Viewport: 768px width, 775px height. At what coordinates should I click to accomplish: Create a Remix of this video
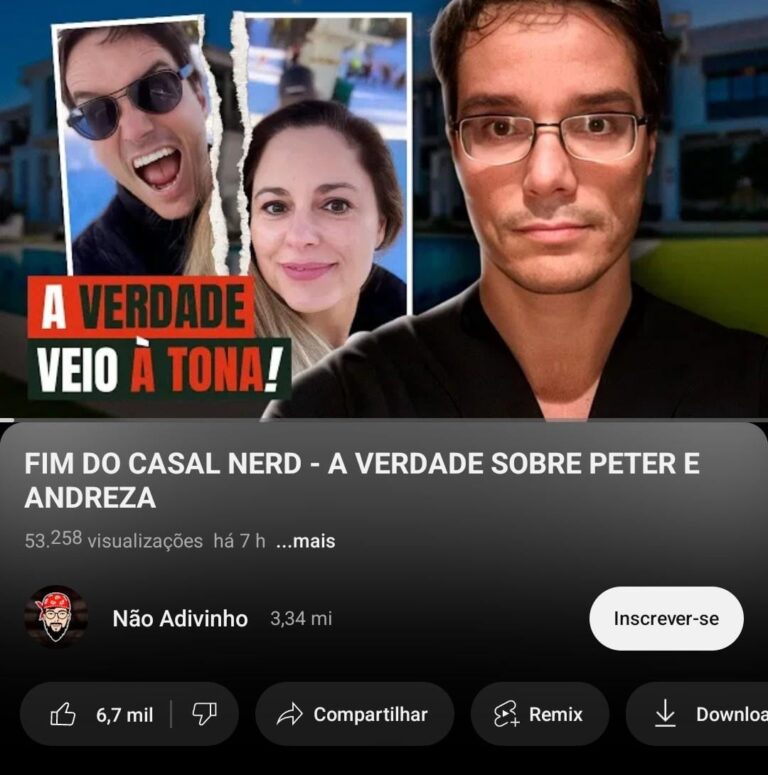tap(540, 714)
